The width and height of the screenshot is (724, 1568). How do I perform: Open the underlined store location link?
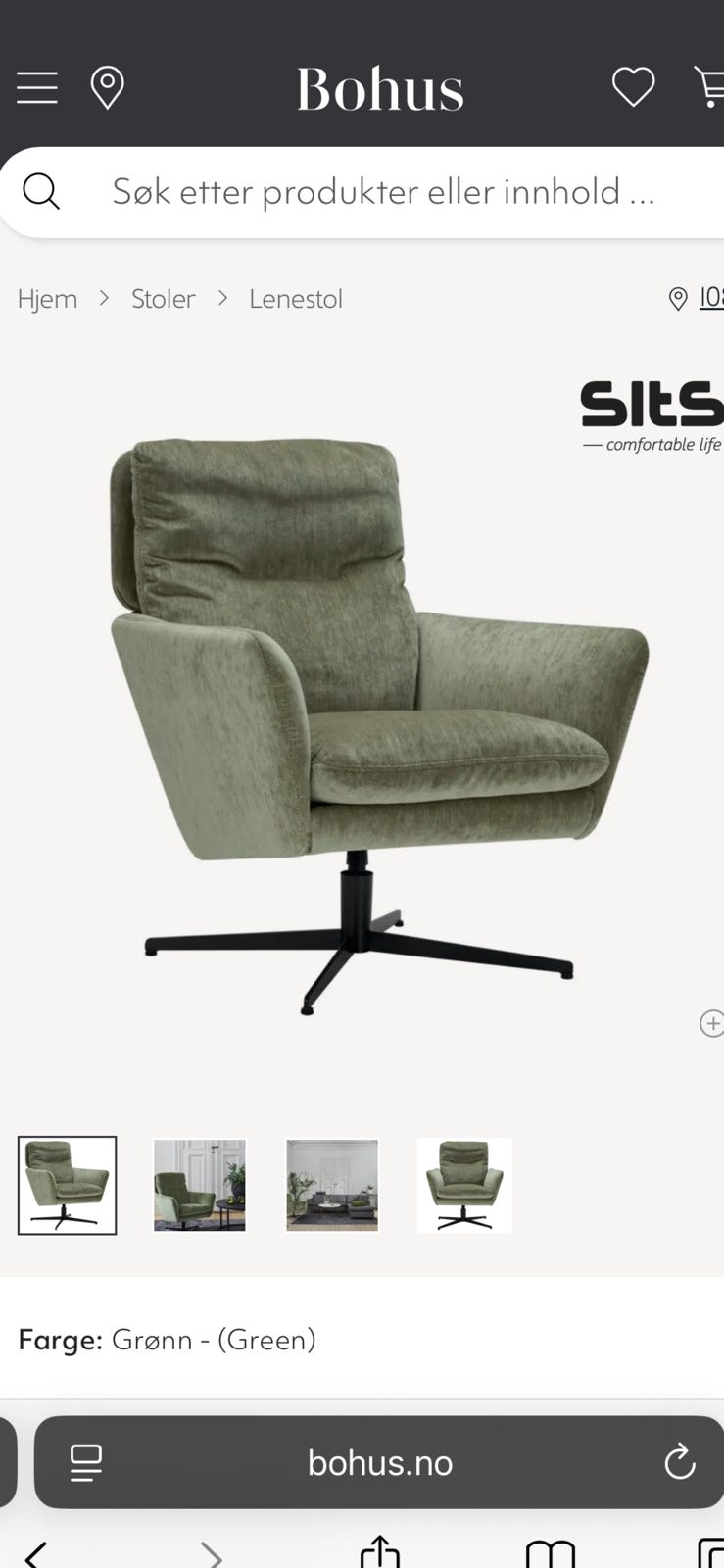coord(710,298)
